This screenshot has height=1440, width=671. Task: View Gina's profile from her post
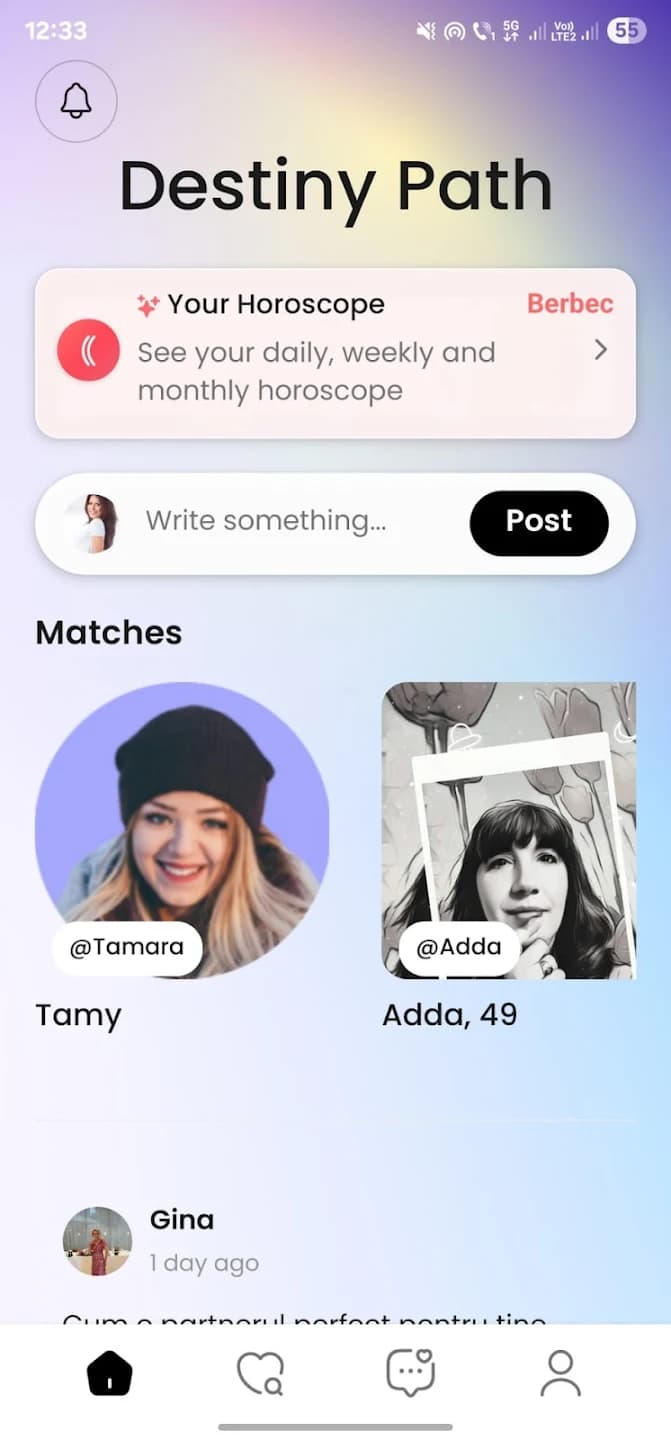[97, 1241]
